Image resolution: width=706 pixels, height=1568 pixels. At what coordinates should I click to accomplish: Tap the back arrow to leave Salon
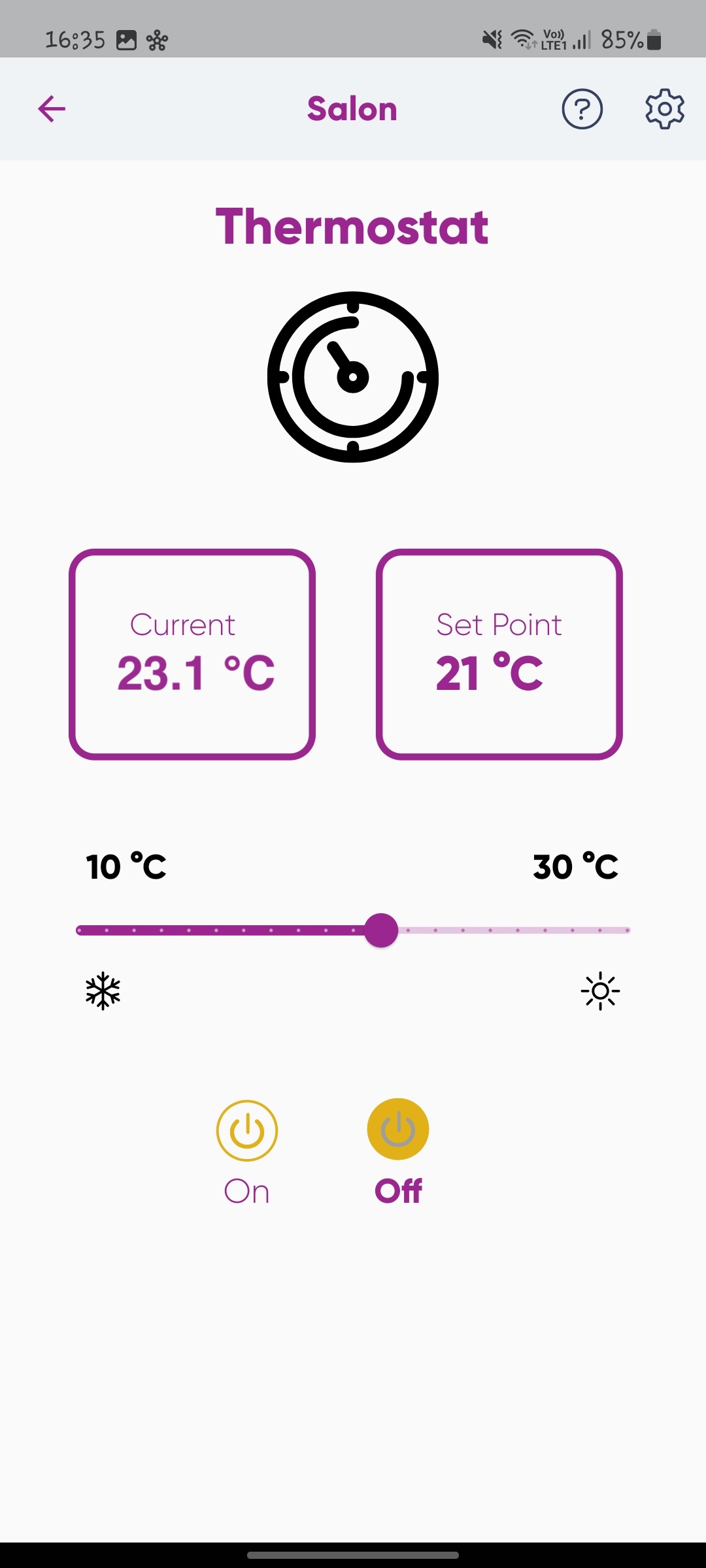[x=52, y=109]
